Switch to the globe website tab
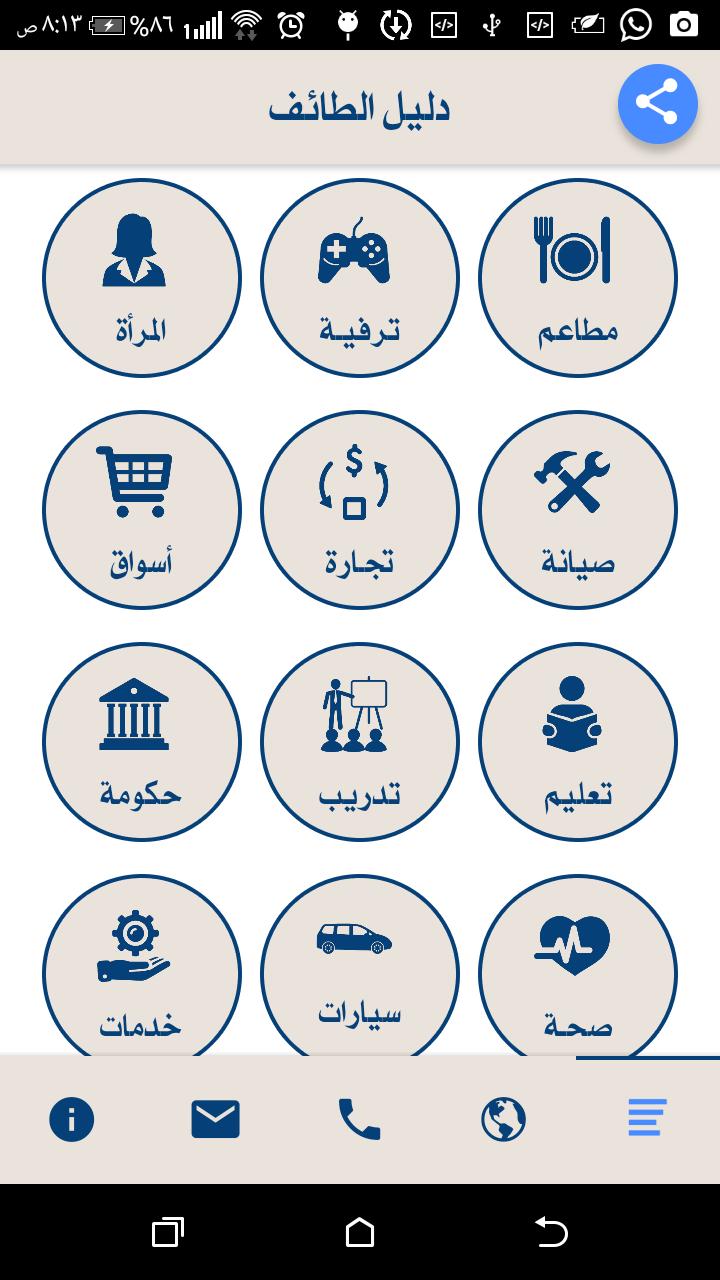The width and height of the screenshot is (720, 1280). tap(504, 1119)
